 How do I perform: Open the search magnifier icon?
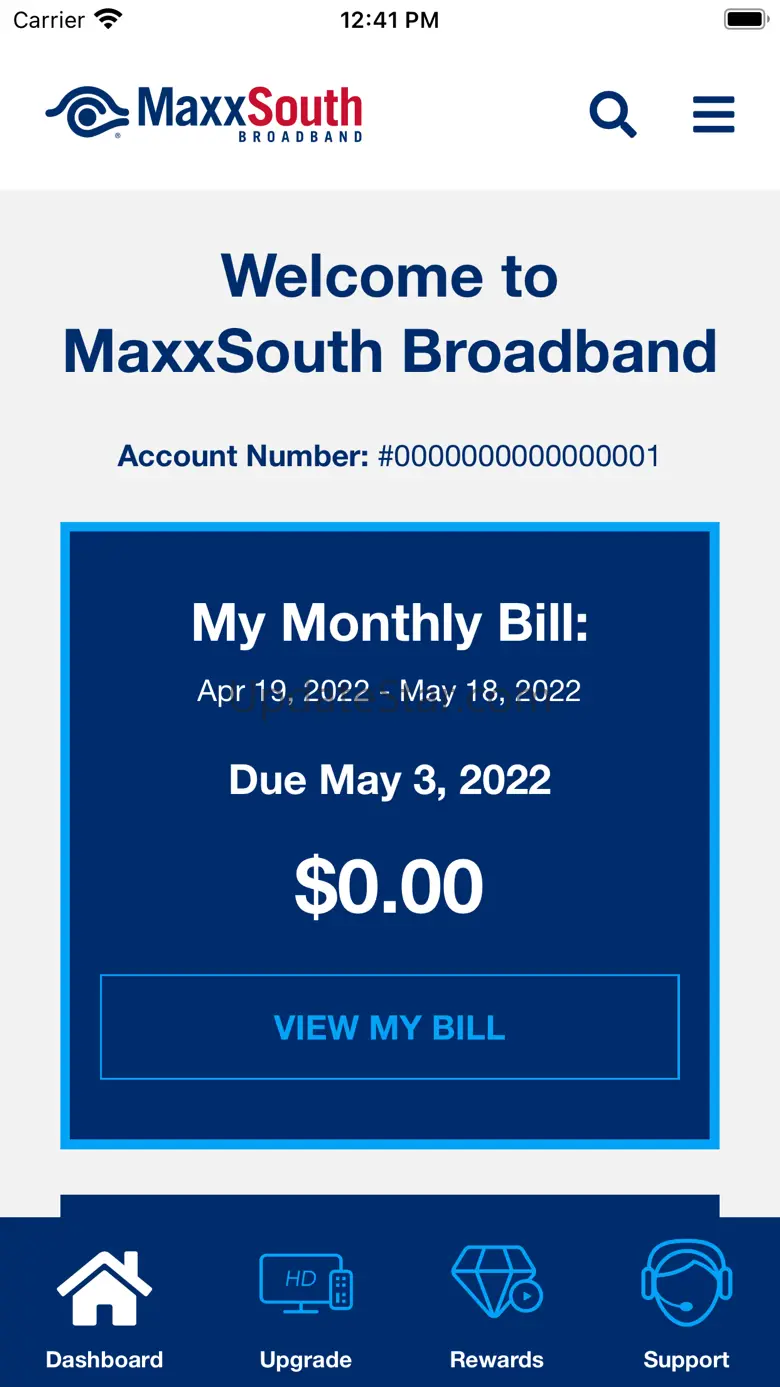613,114
